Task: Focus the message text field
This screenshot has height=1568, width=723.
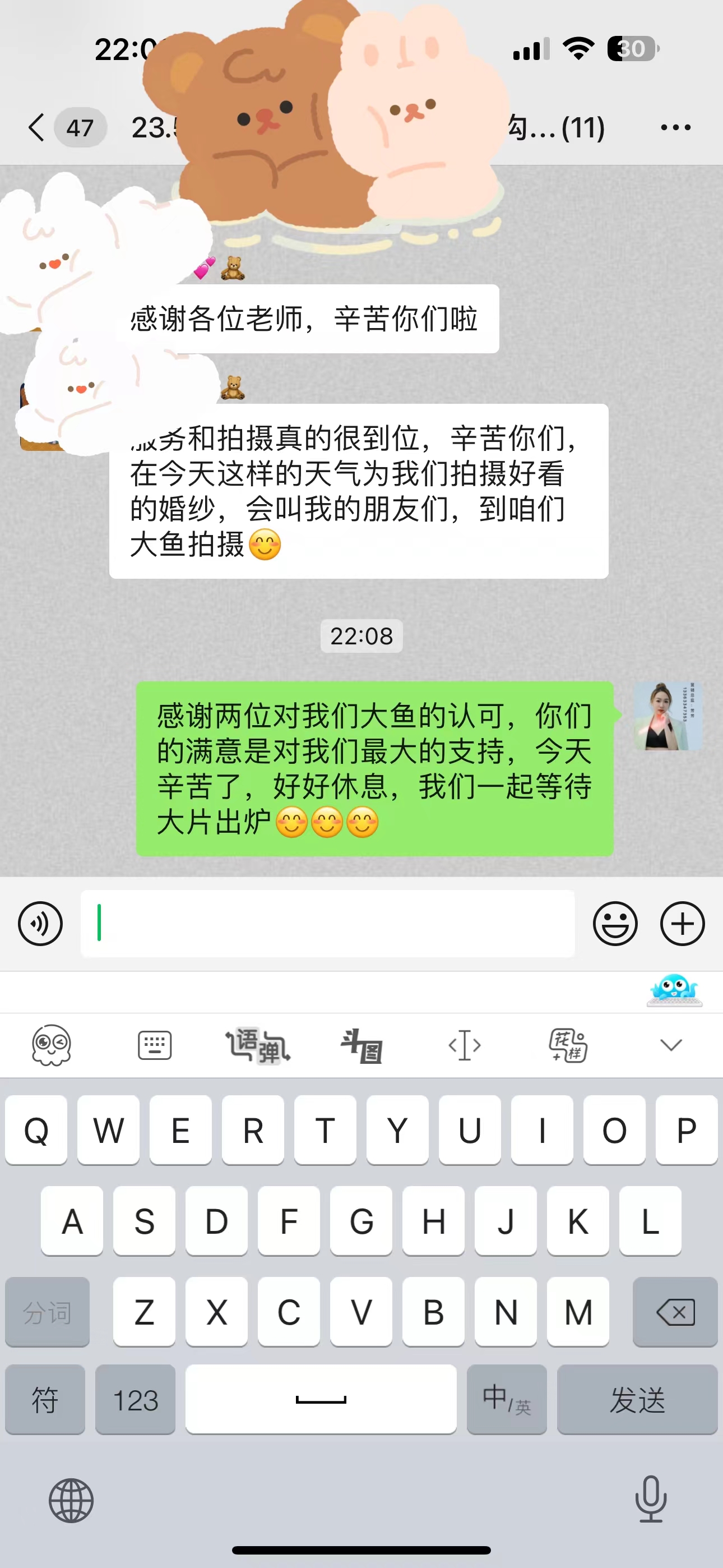Action: point(327,924)
